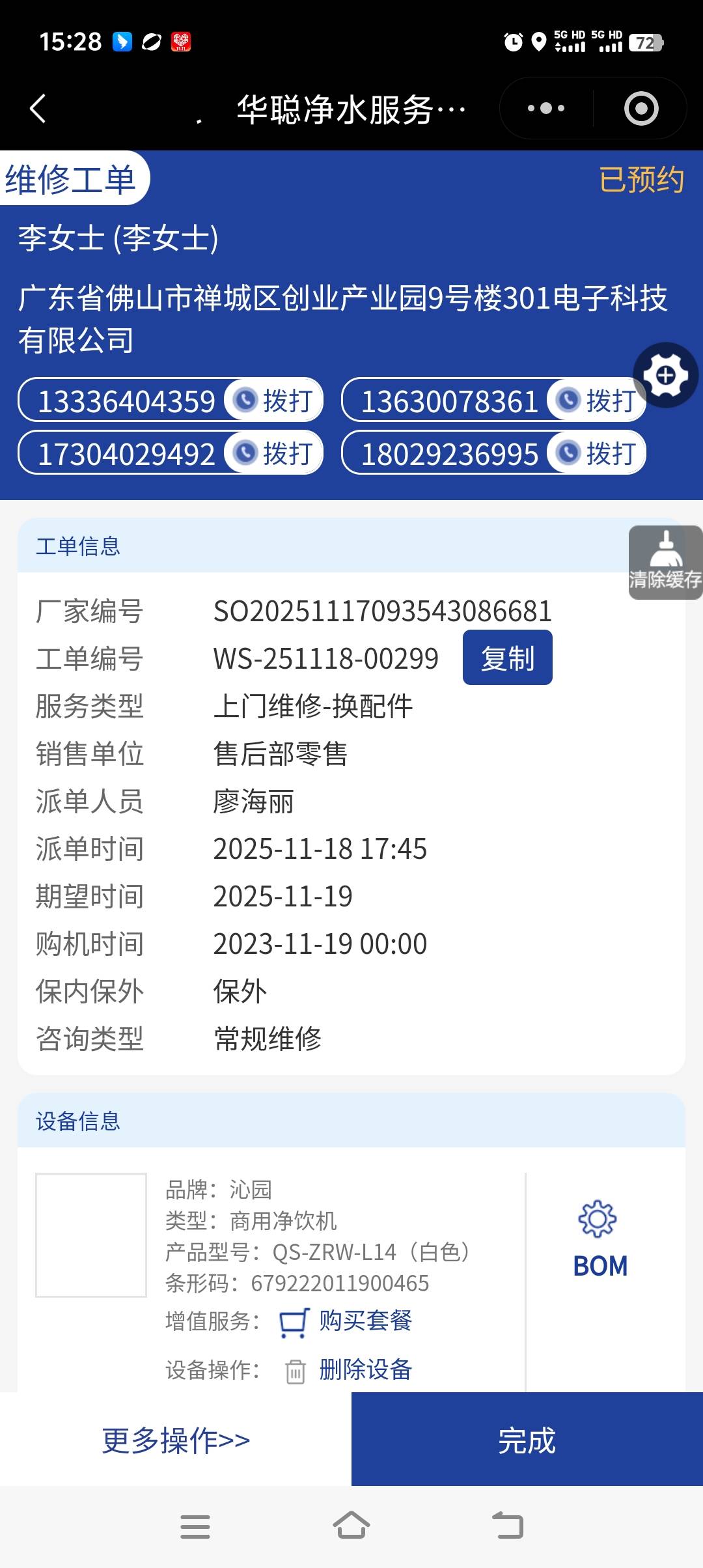Open the mini program three-dot menu
Image resolution: width=703 pixels, height=1568 pixels.
point(545,109)
